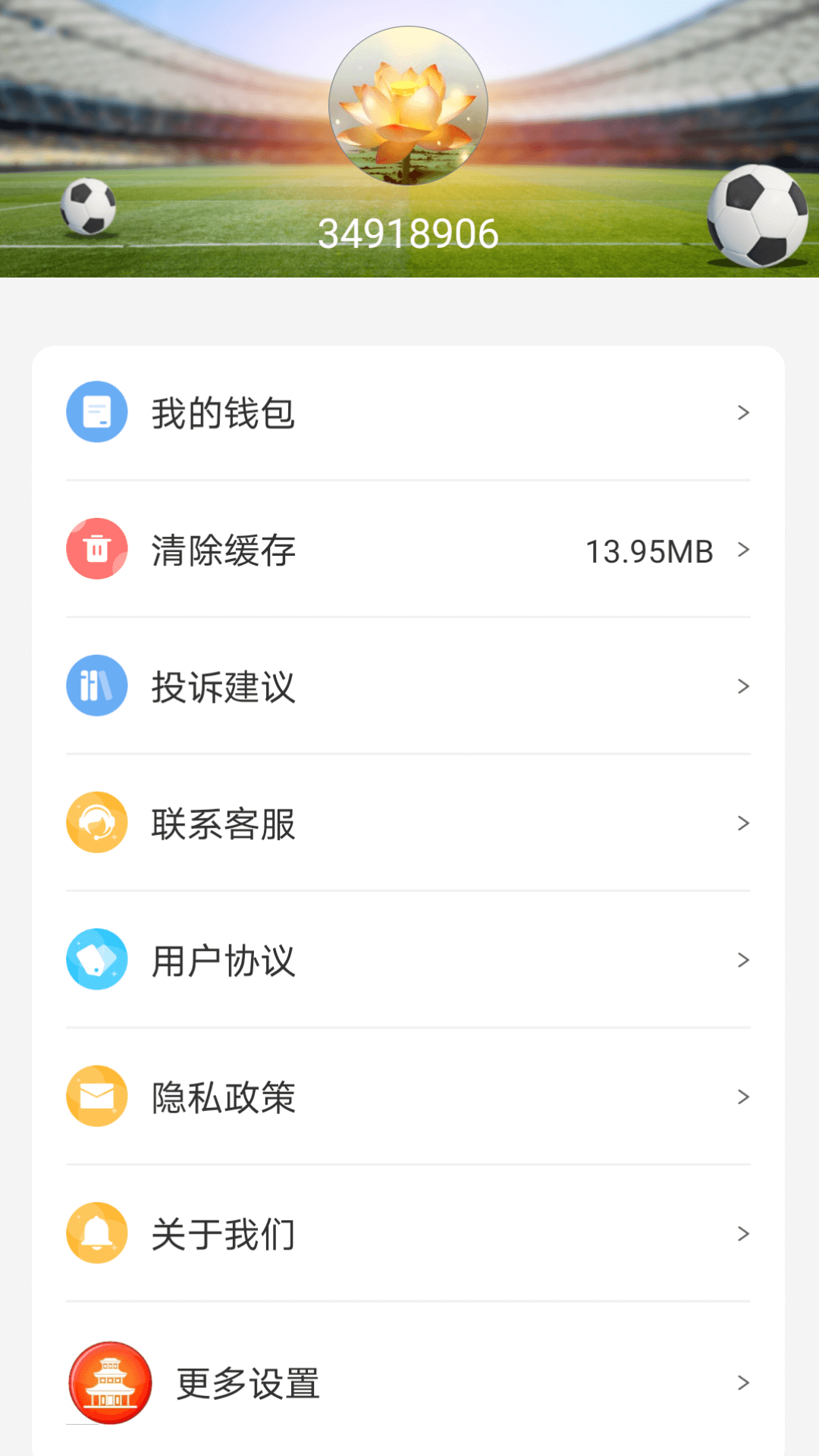Viewport: 819px width, 1456px height.
Task: Open My Wallet via the blue wallet icon
Action: pos(96,412)
